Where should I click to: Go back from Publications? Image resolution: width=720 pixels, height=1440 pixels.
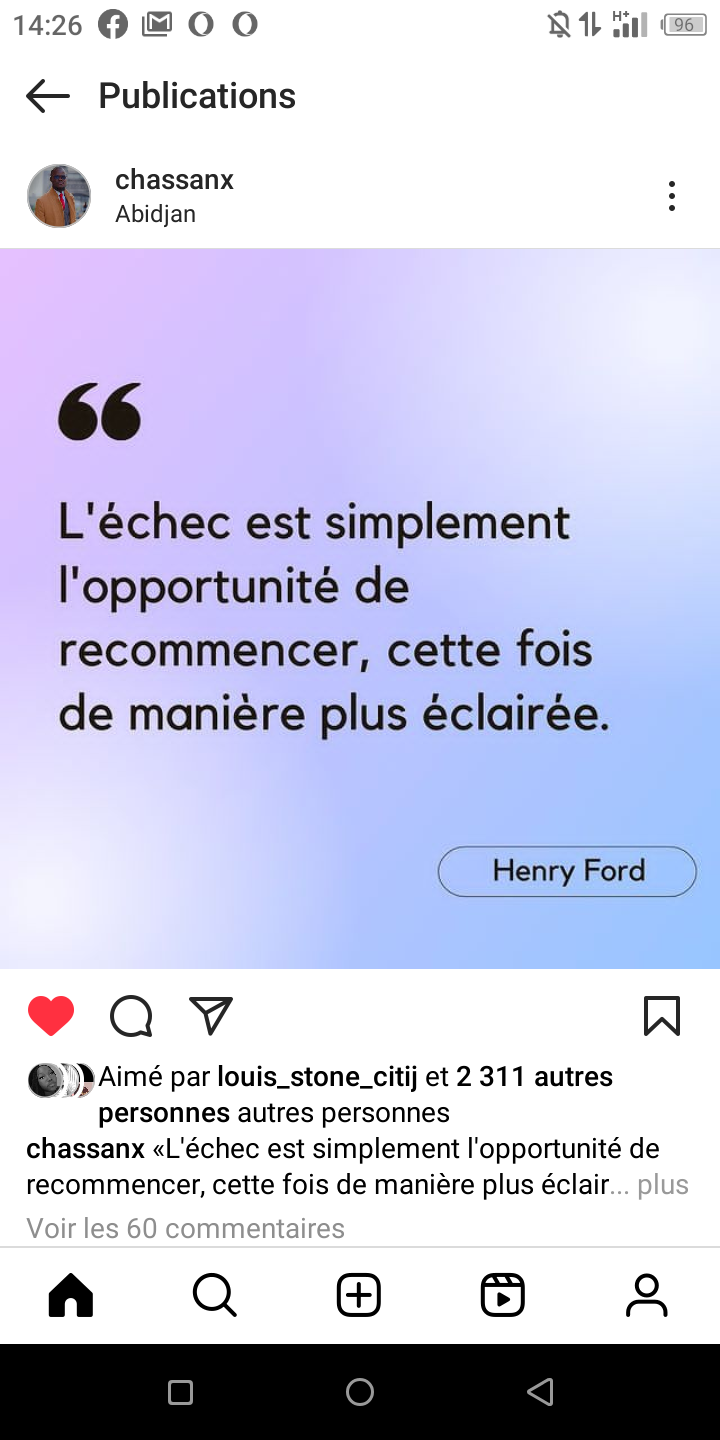[48, 96]
